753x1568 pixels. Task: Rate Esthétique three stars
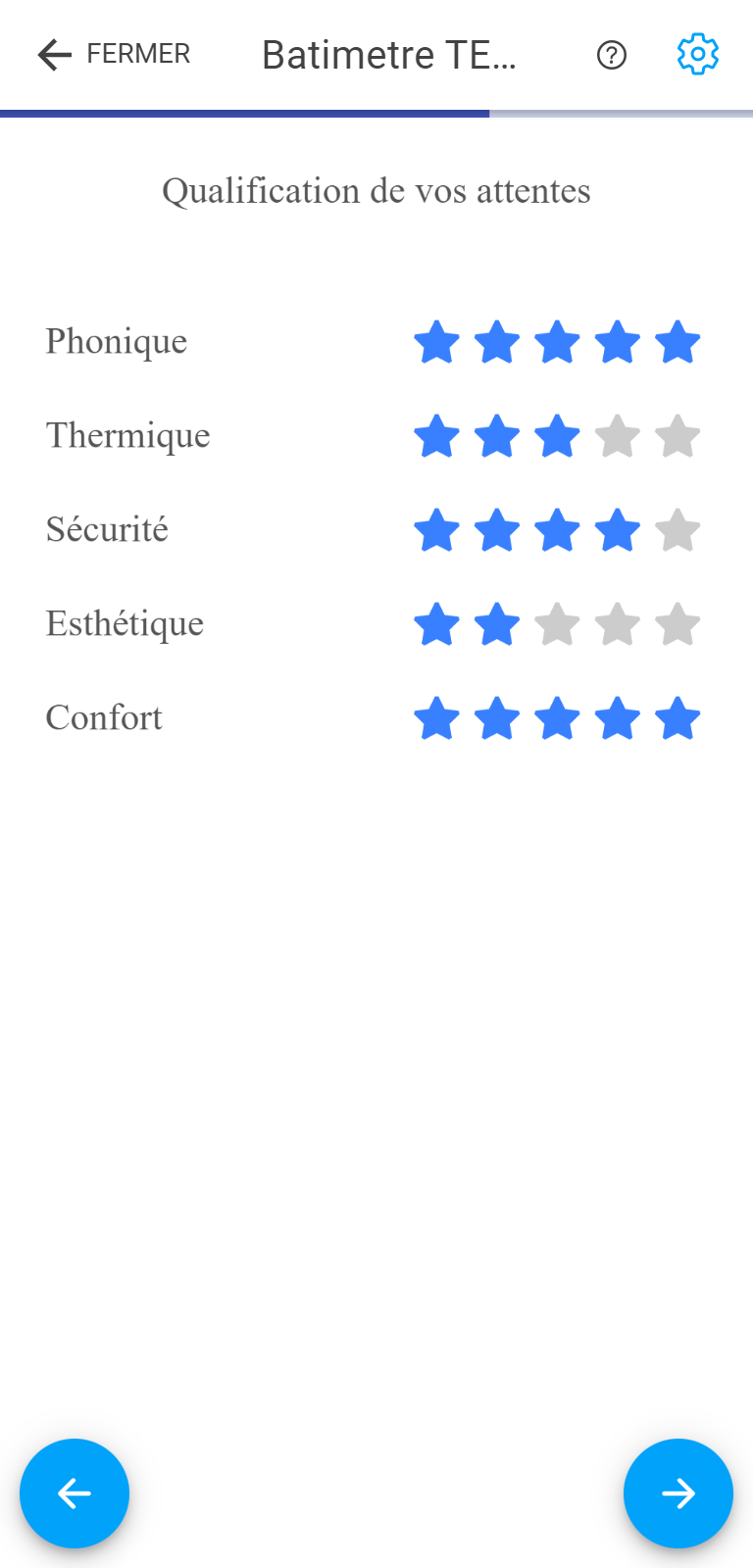[x=557, y=625]
